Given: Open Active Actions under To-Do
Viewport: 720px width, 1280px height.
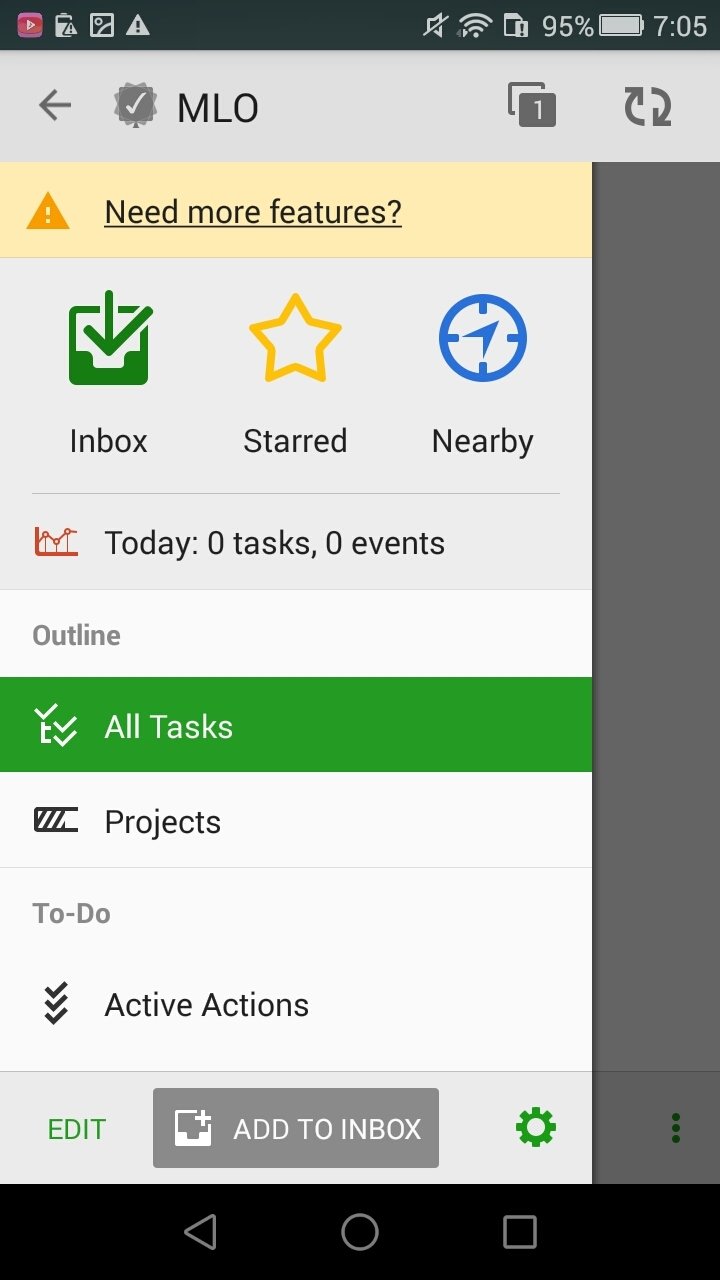Looking at the screenshot, I should click(296, 1005).
